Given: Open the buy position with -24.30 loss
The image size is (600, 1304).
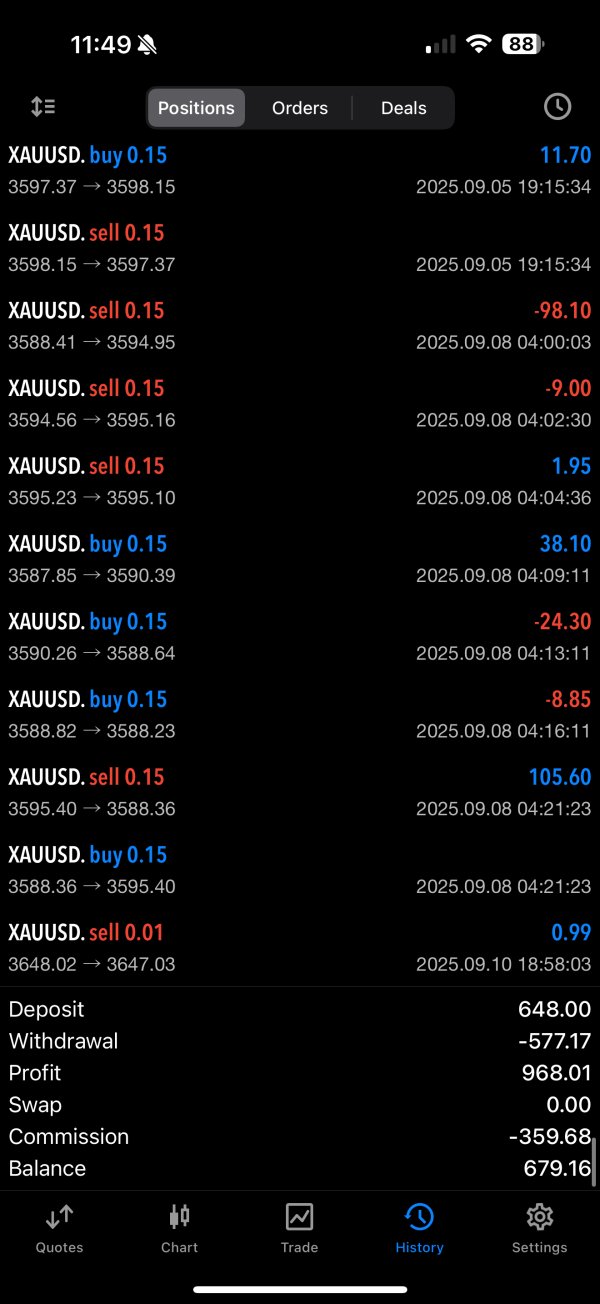Looking at the screenshot, I should [x=300, y=637].
